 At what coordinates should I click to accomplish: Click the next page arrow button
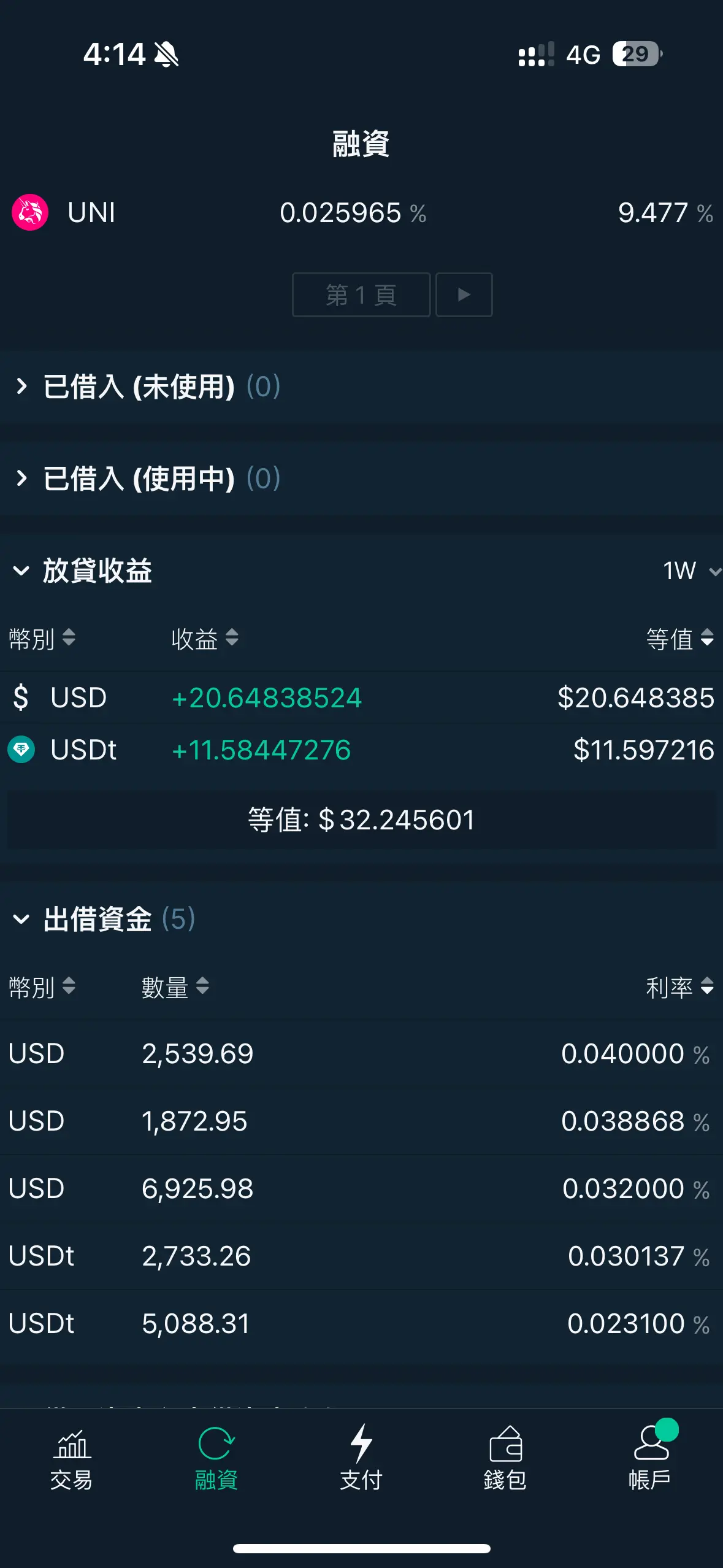464,295
